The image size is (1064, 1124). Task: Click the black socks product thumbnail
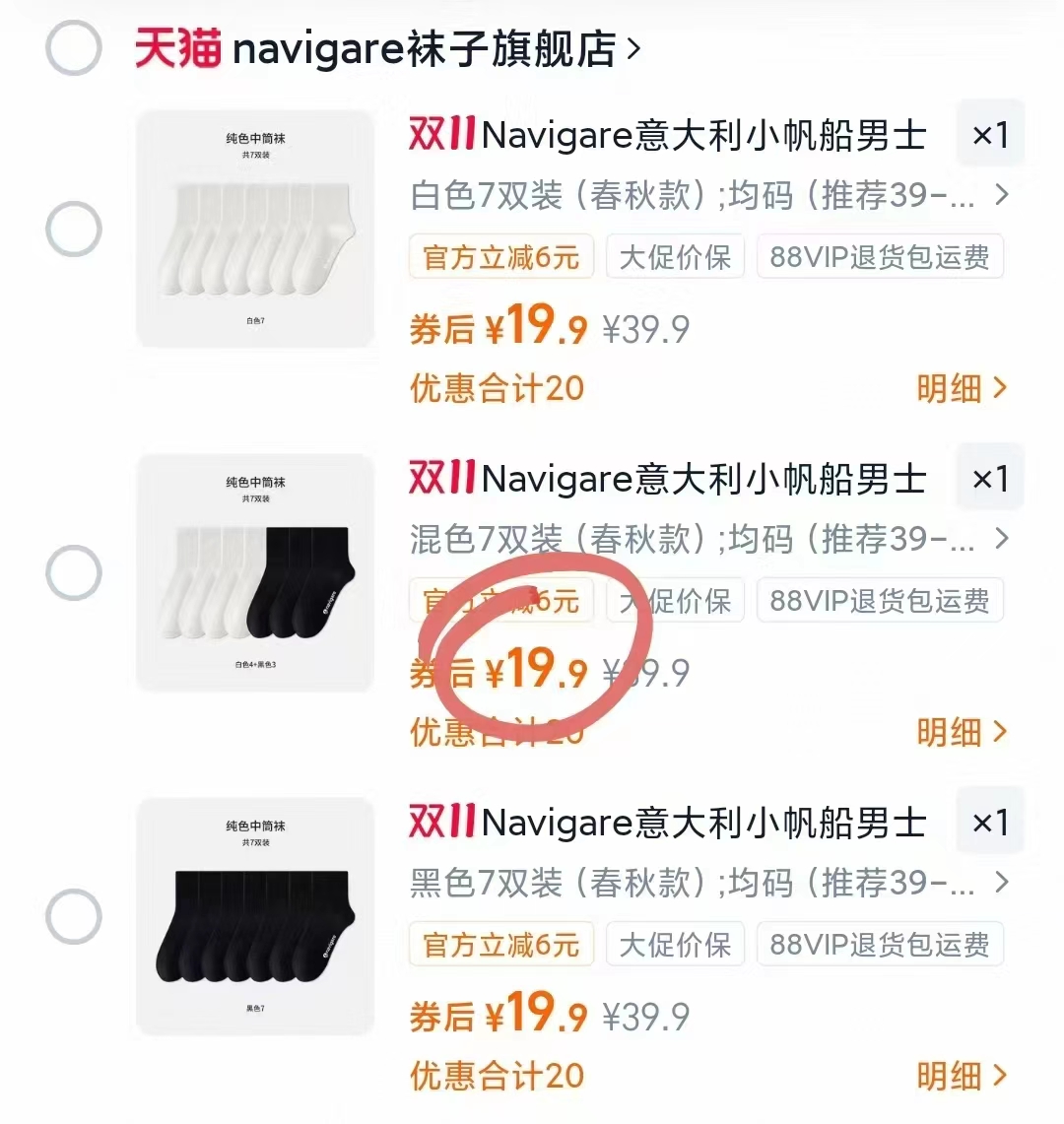click(x=256, y=916)
